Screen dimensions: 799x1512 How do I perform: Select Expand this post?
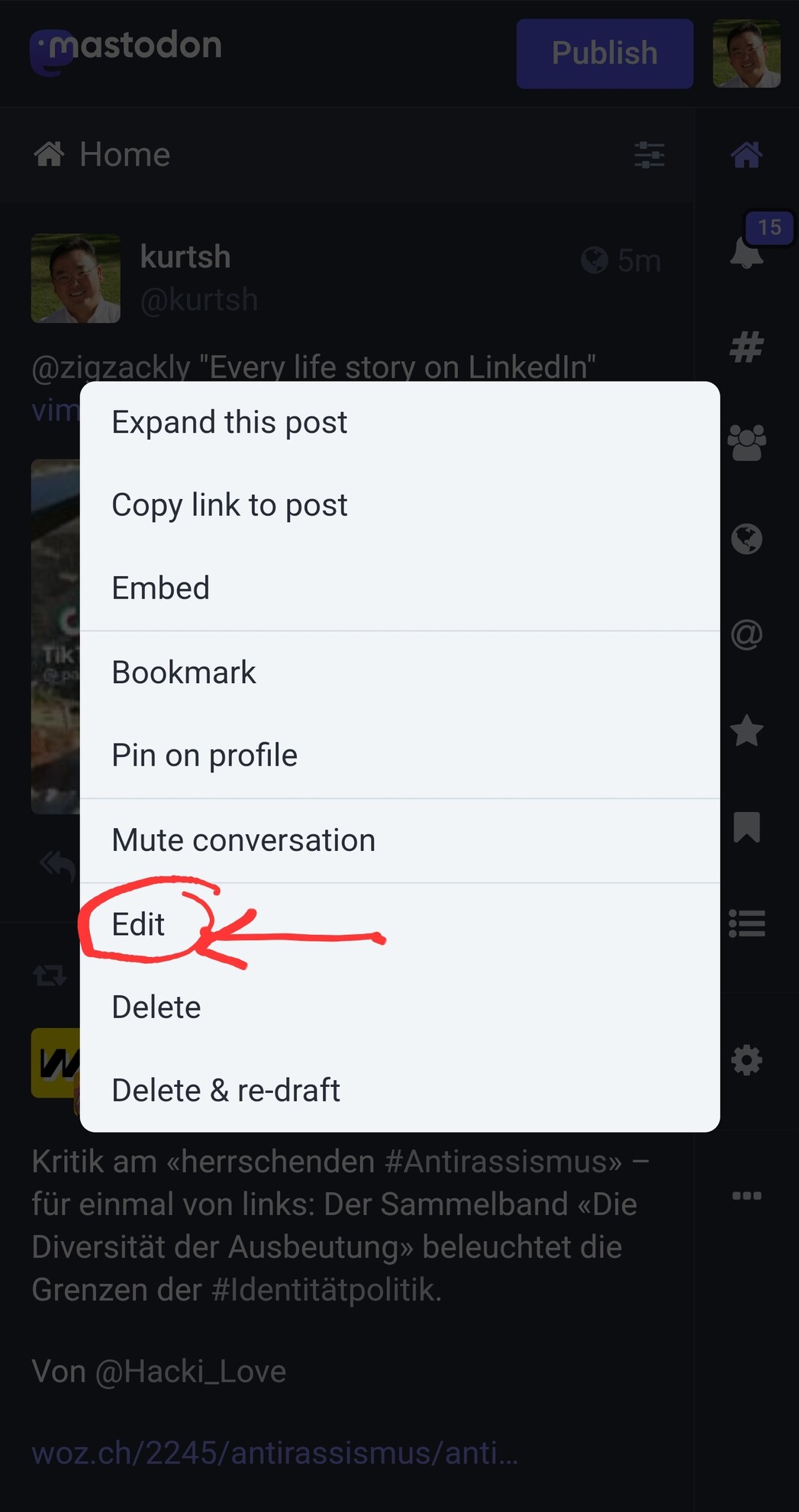pyautogui.click(x=229, y=422)
